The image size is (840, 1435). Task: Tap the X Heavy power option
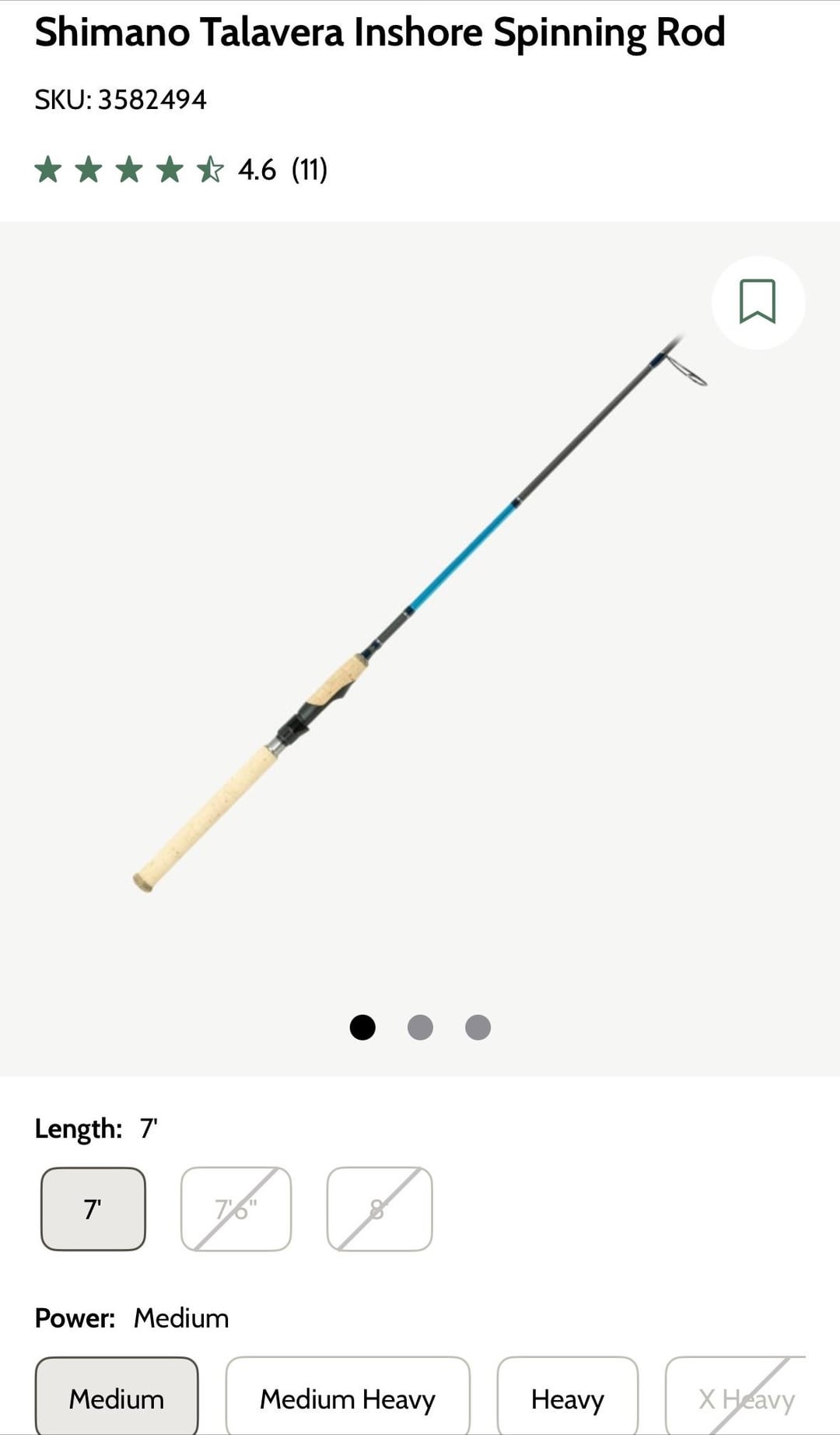pos(745,1398)
